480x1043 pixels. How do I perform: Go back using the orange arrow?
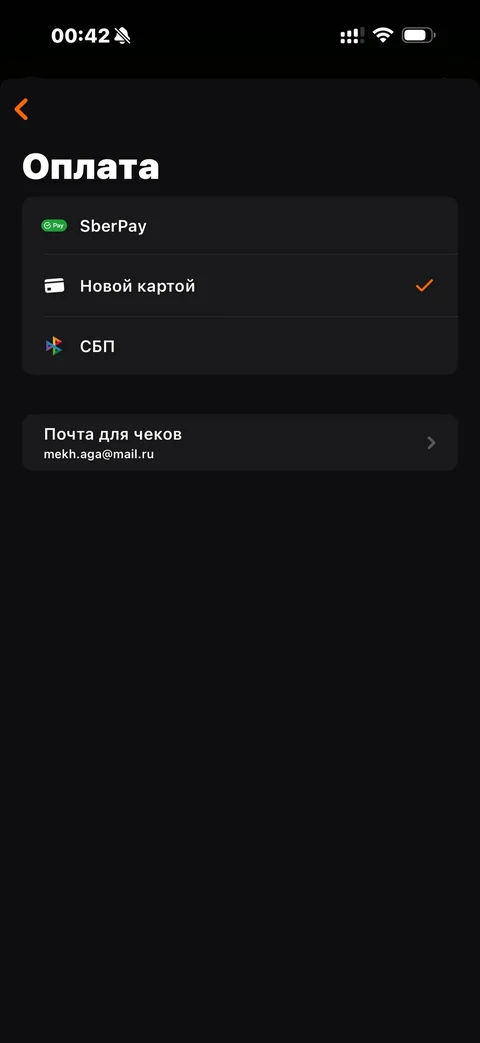click(21, 109)
